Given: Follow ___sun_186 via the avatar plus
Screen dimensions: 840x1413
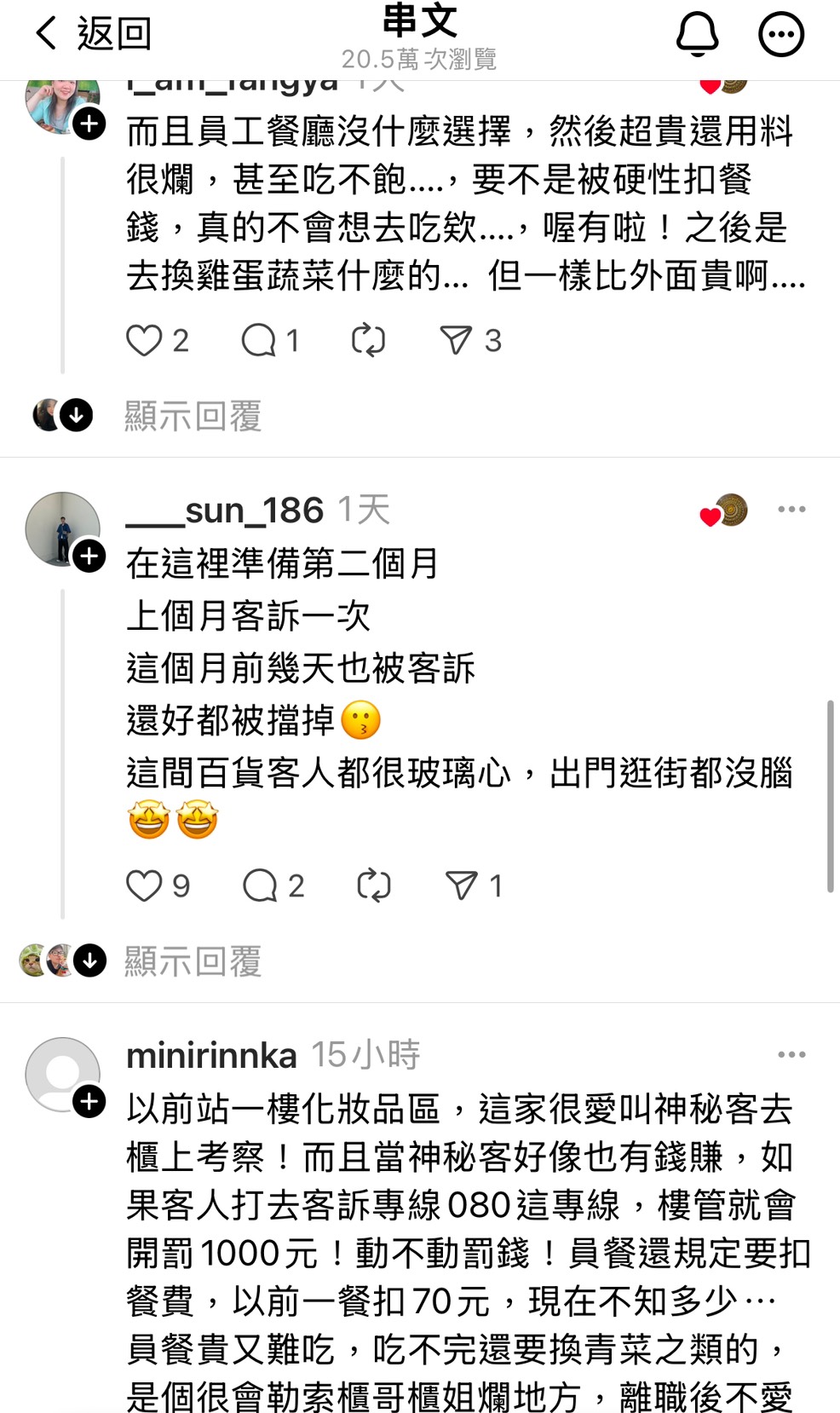Looking at the screenshot, I should pyautogui.click(x=89, y=557).
